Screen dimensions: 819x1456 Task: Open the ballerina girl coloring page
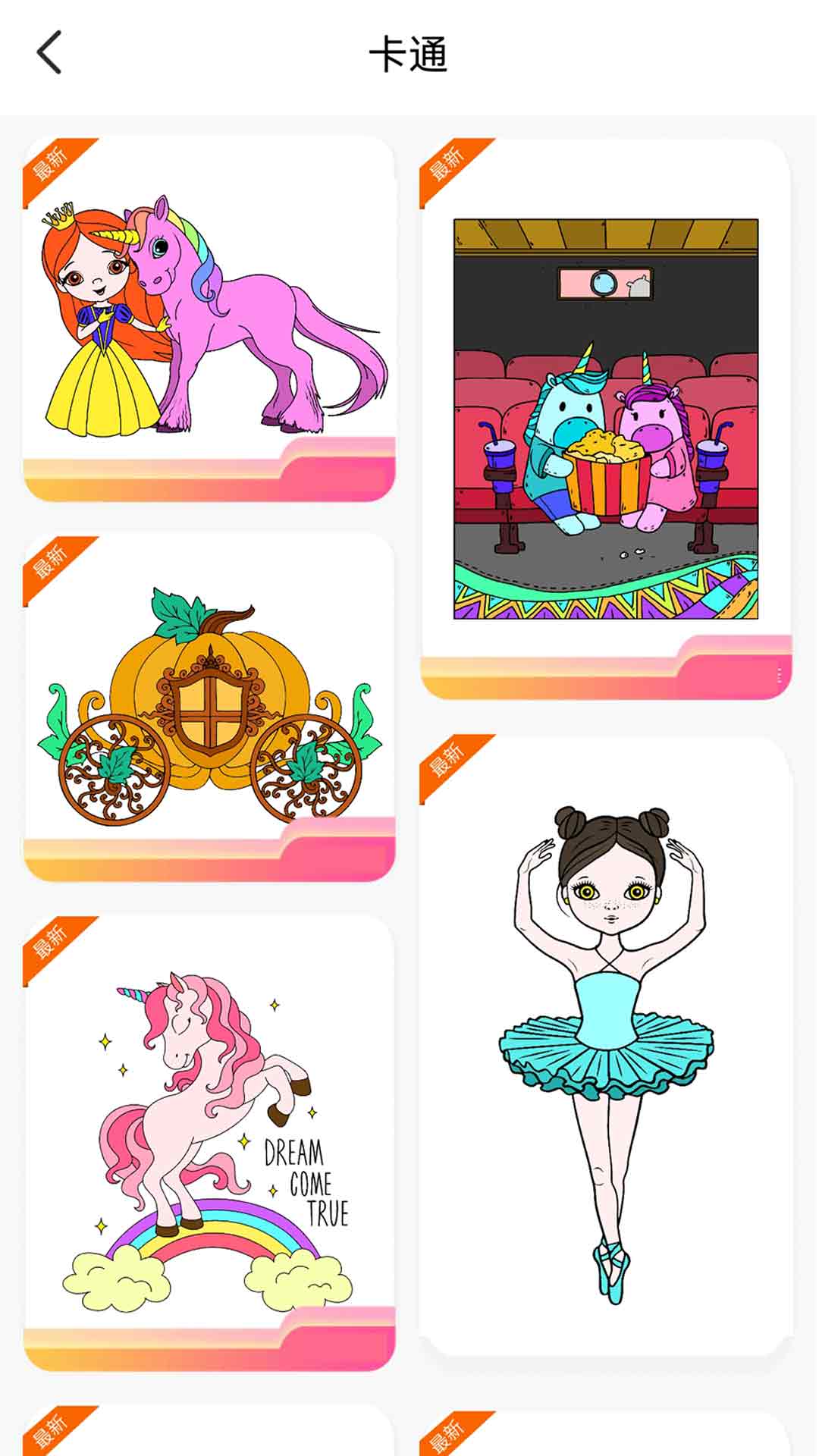[x=606, y=1046]
